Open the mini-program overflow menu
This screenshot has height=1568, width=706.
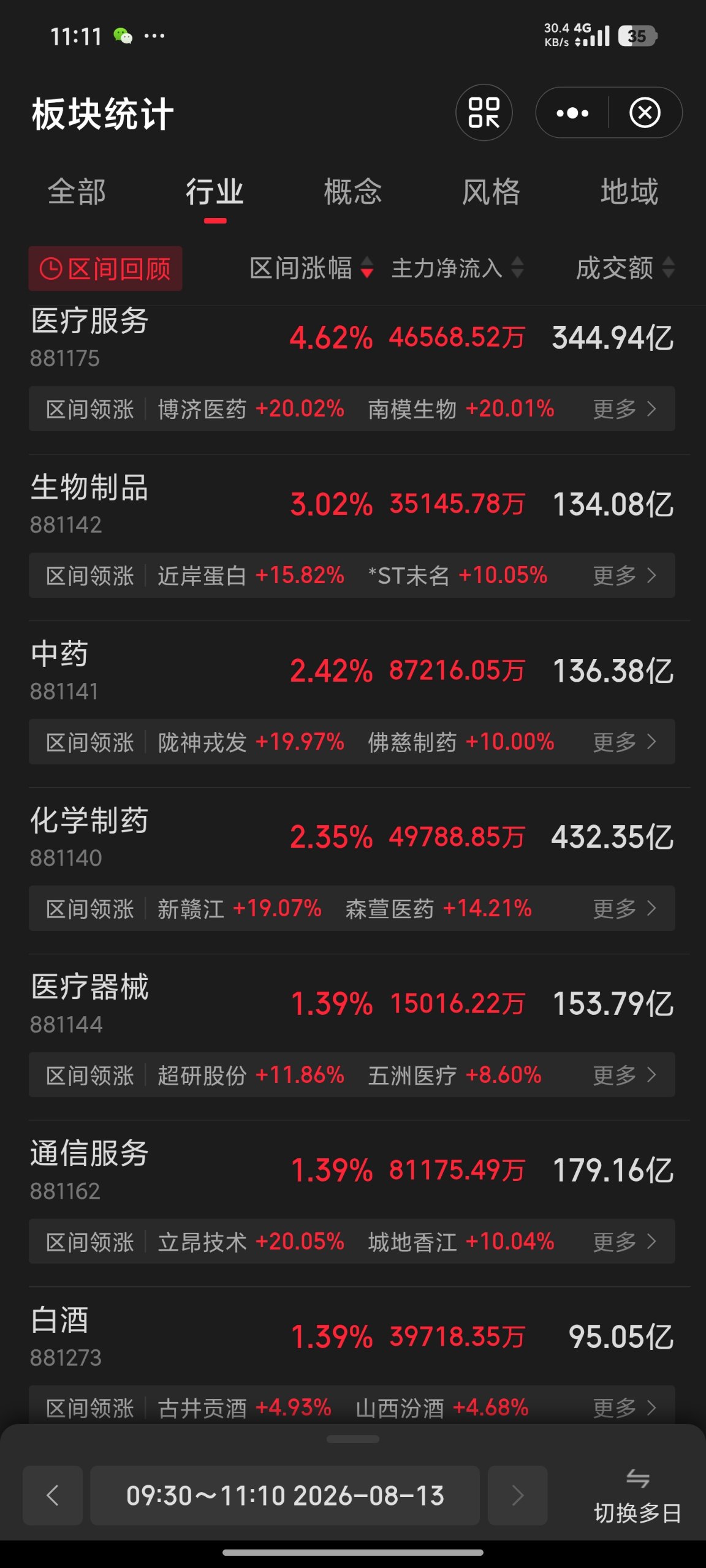(x=572, y=113)
